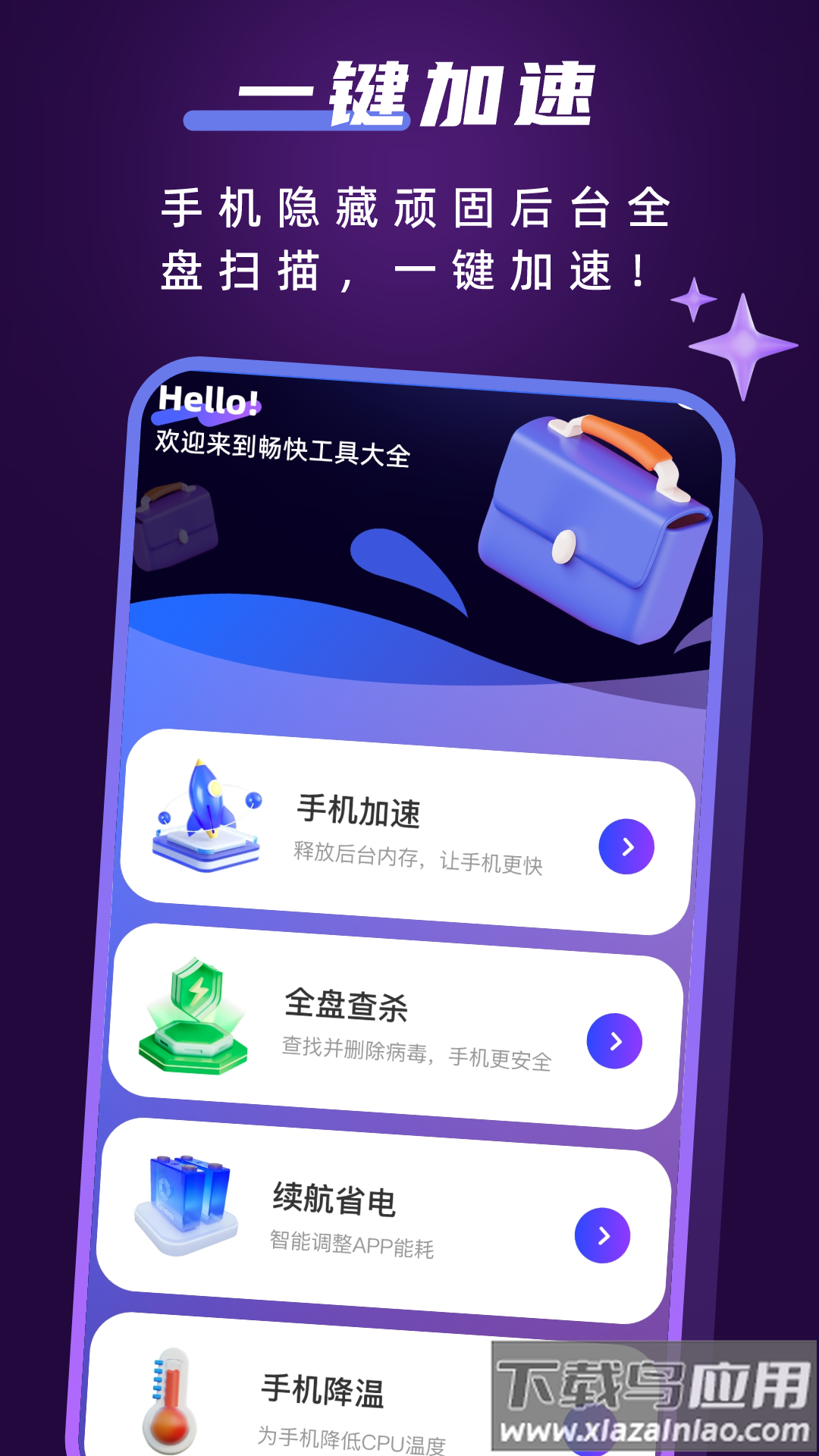Tap the lightning bolt inside the green shield
This screenshot has width=819, height=1456.
click(199, 990)
